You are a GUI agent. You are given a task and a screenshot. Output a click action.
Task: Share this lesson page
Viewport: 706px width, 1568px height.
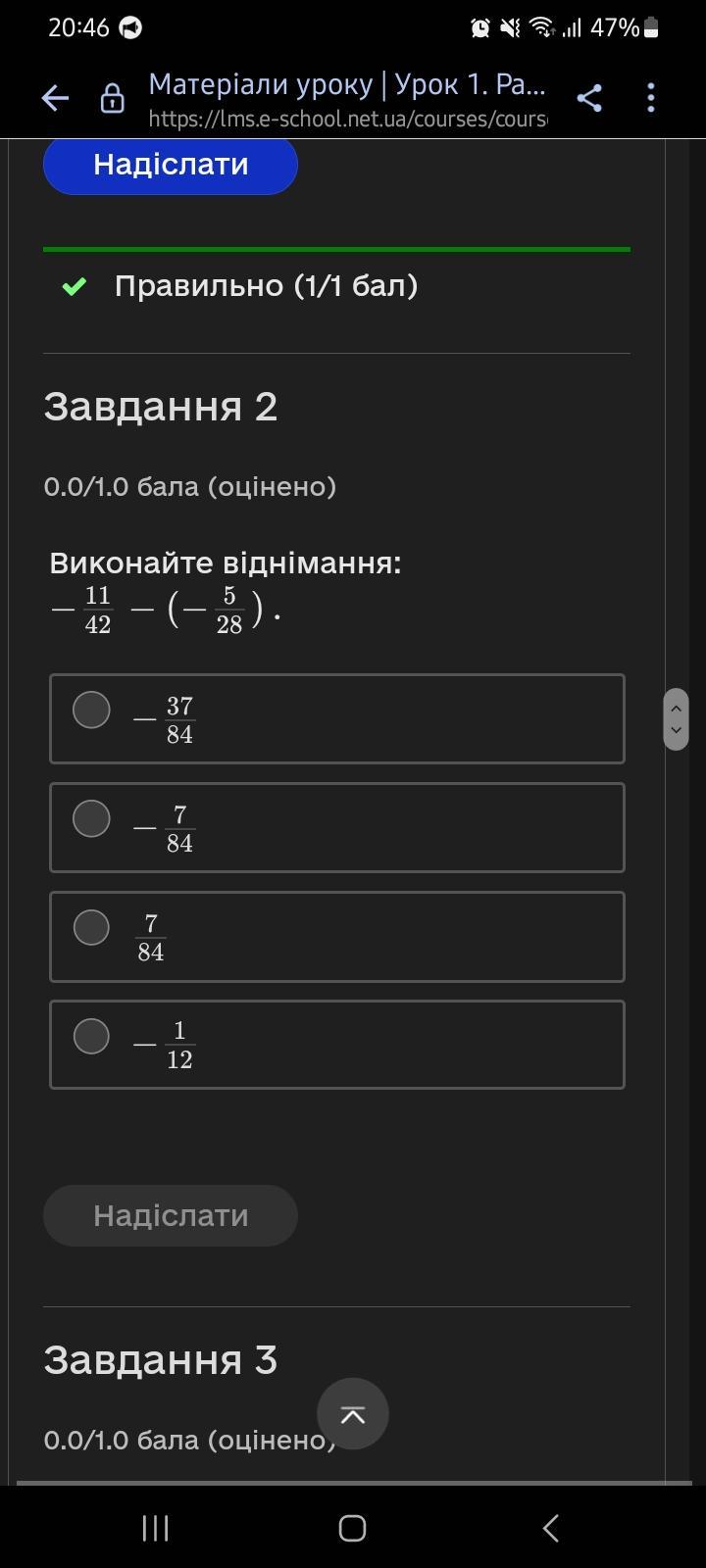point(589,98)
